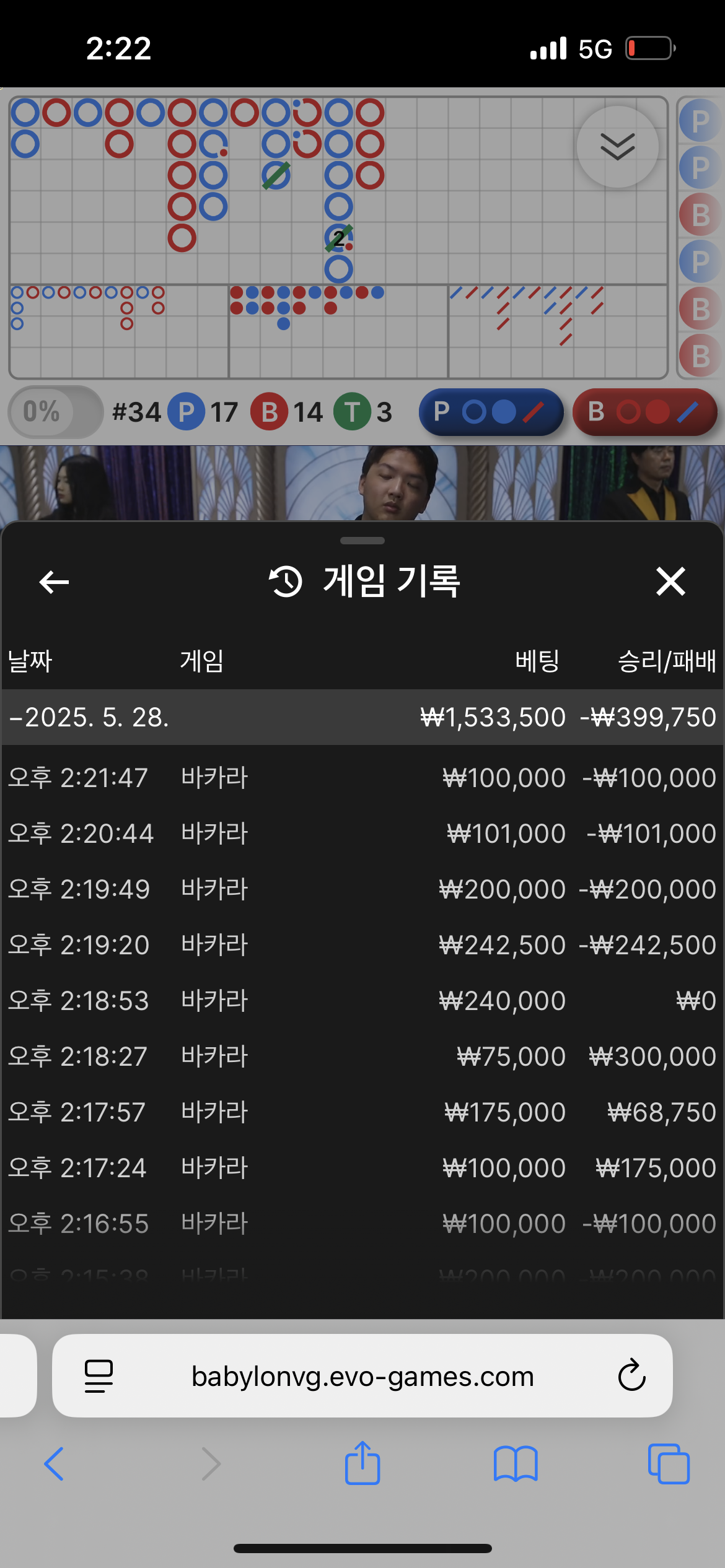Reload the page in the address bar

pos(631,1376)
